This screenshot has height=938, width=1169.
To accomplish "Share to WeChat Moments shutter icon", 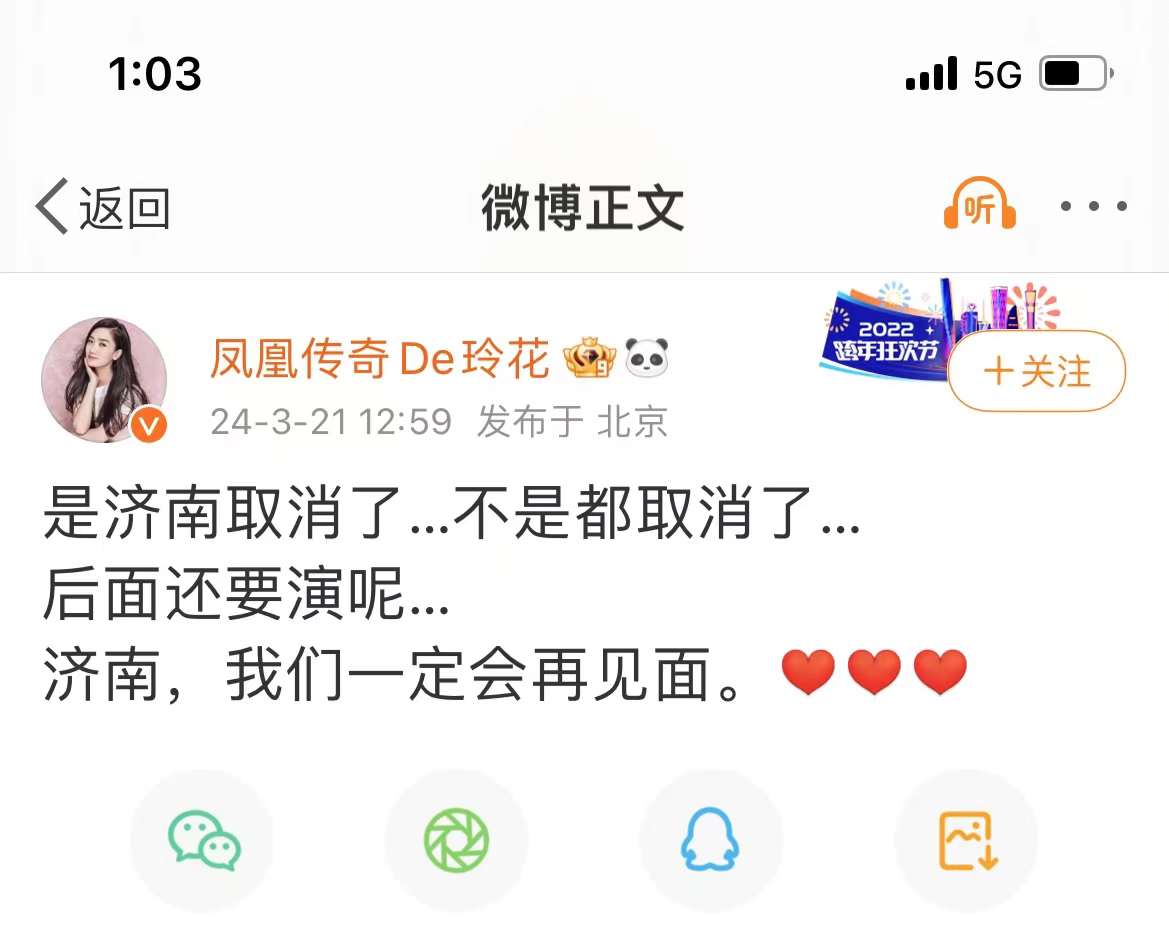I will point(457,840).
